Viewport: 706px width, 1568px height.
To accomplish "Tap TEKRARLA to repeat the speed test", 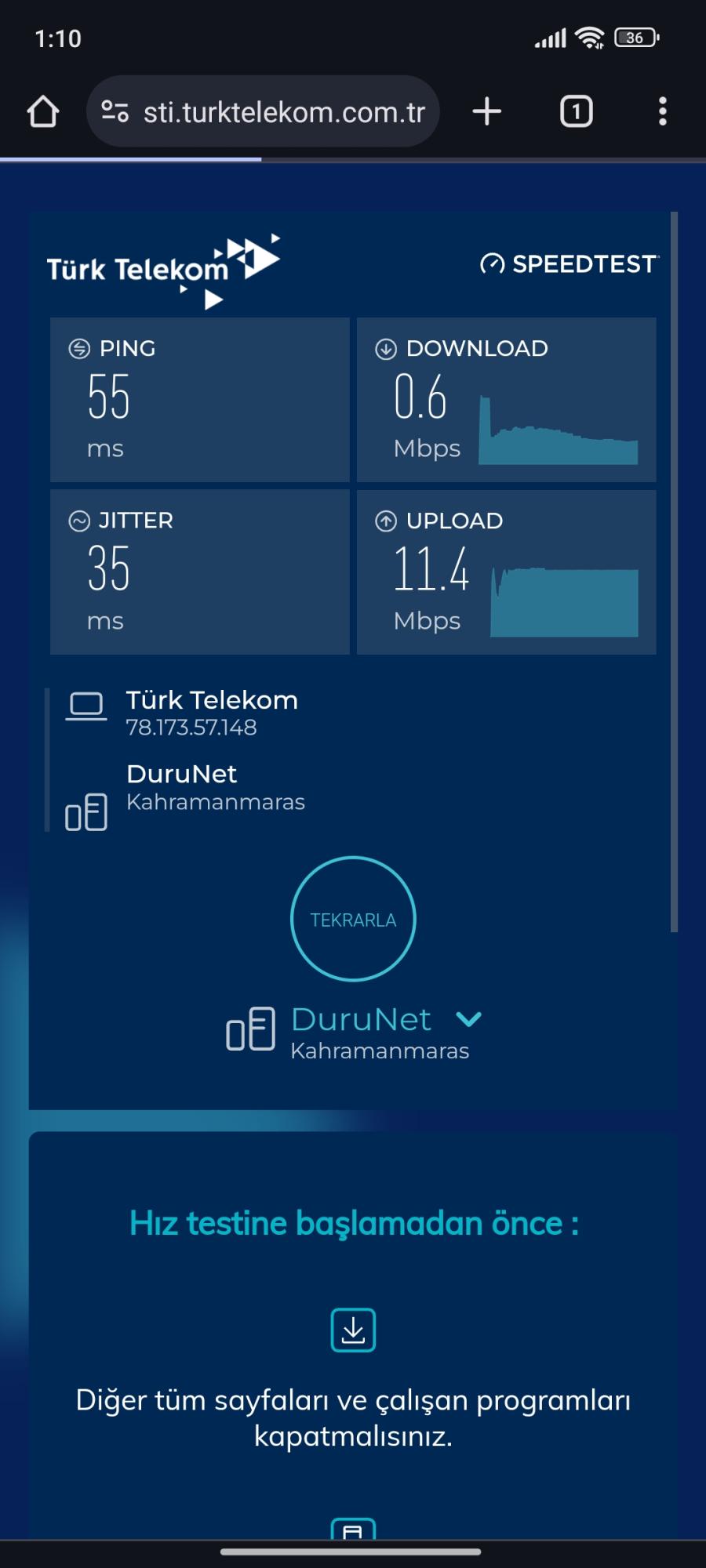I will (x=353, y=919).
